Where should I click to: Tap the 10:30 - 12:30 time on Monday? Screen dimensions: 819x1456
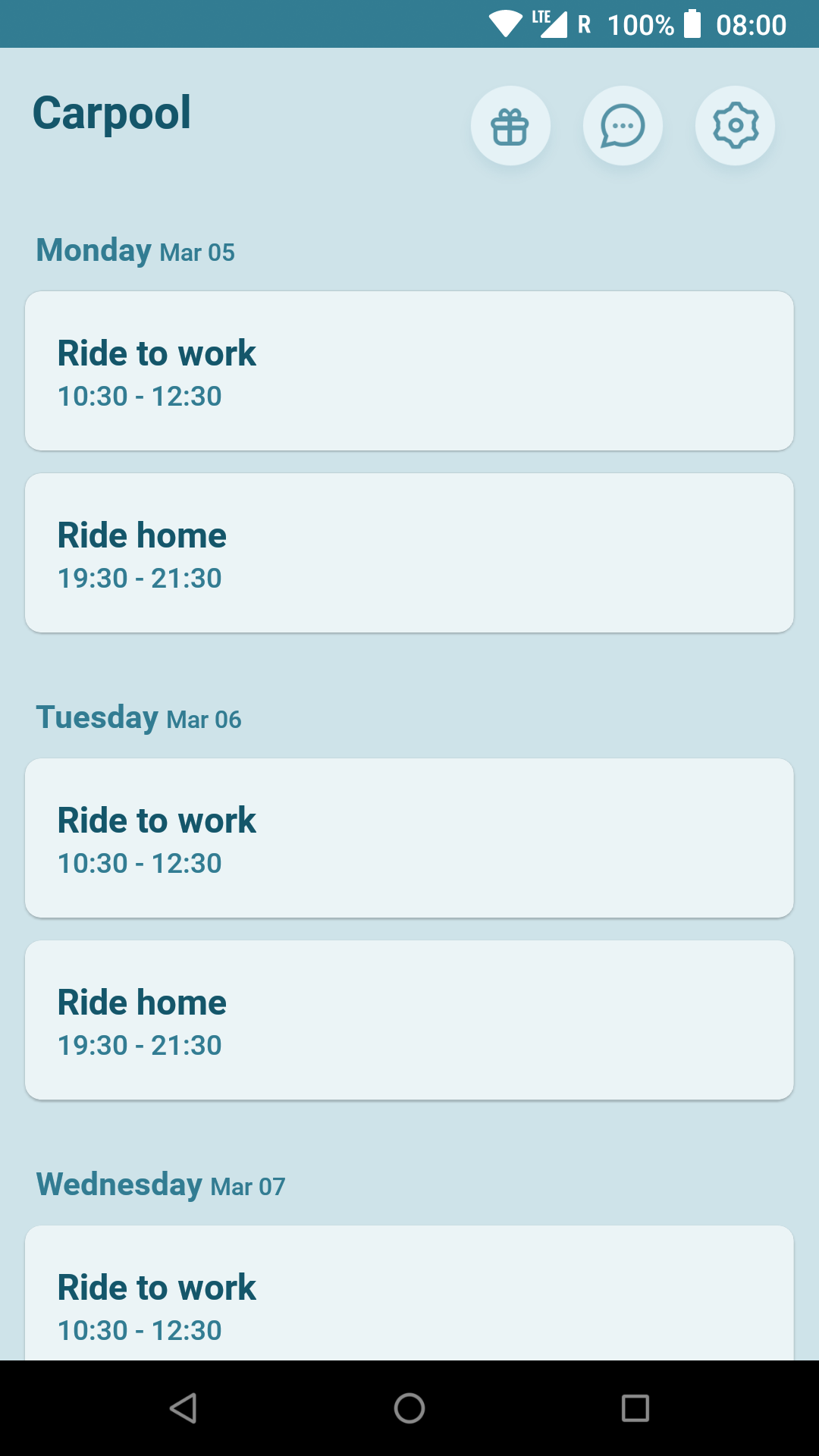tap(140, 396)
